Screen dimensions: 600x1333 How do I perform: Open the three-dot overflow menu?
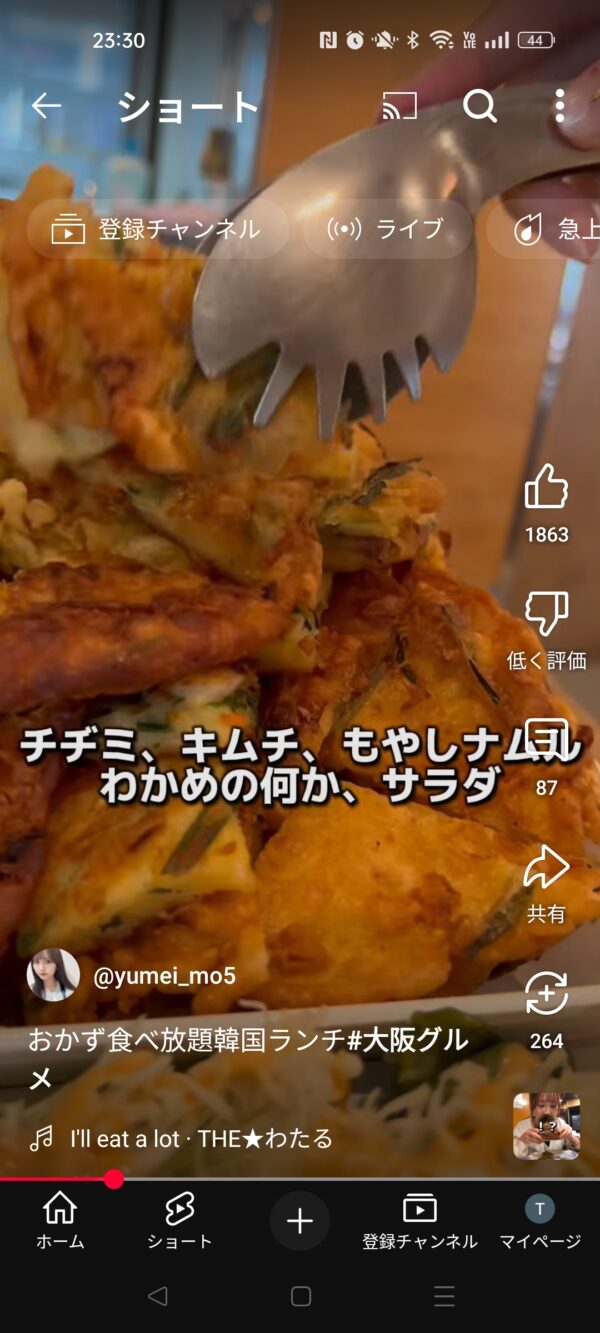(x=559, y=106)
